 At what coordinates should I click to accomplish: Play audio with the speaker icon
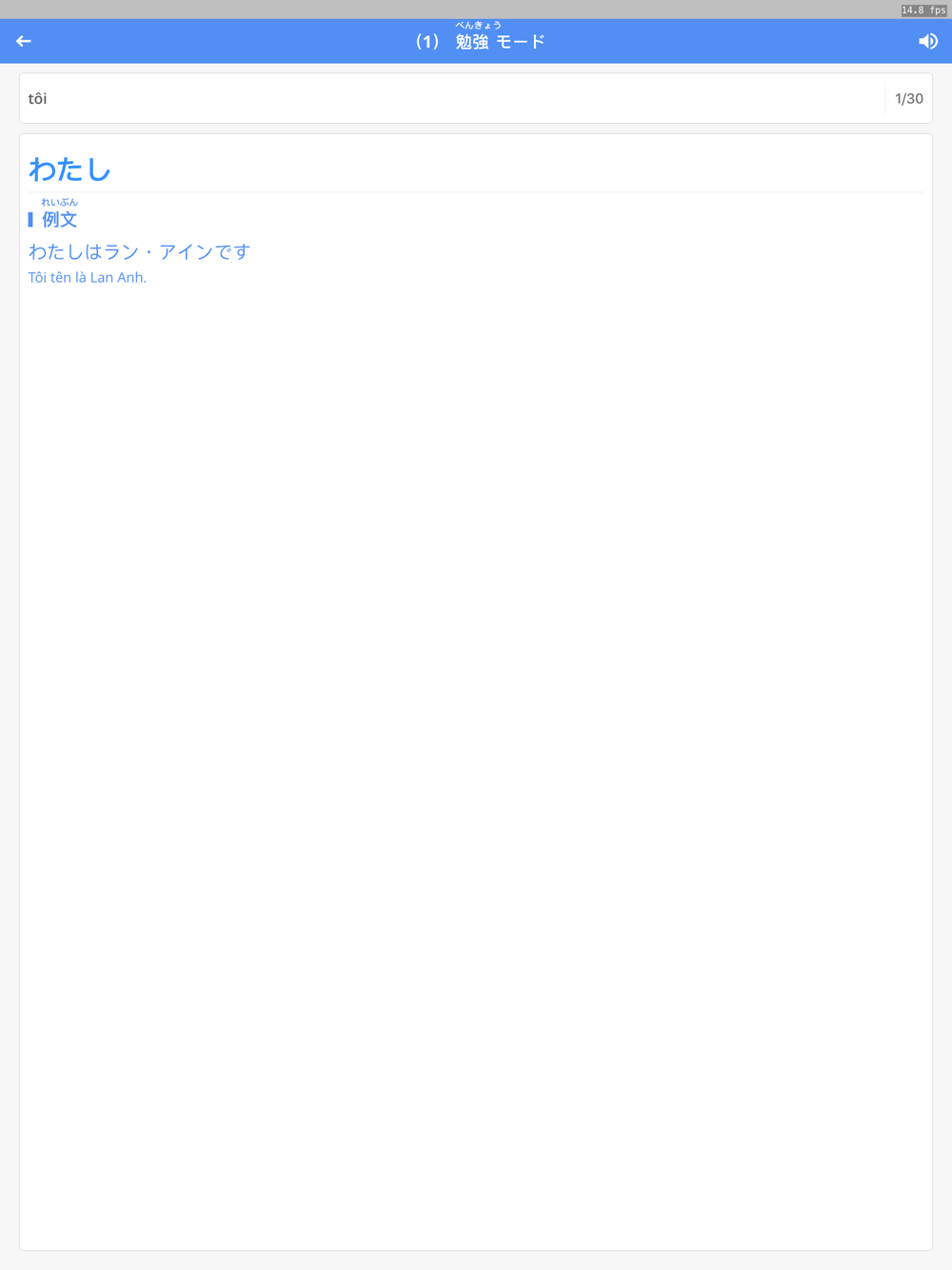click(x=927, y=41)
